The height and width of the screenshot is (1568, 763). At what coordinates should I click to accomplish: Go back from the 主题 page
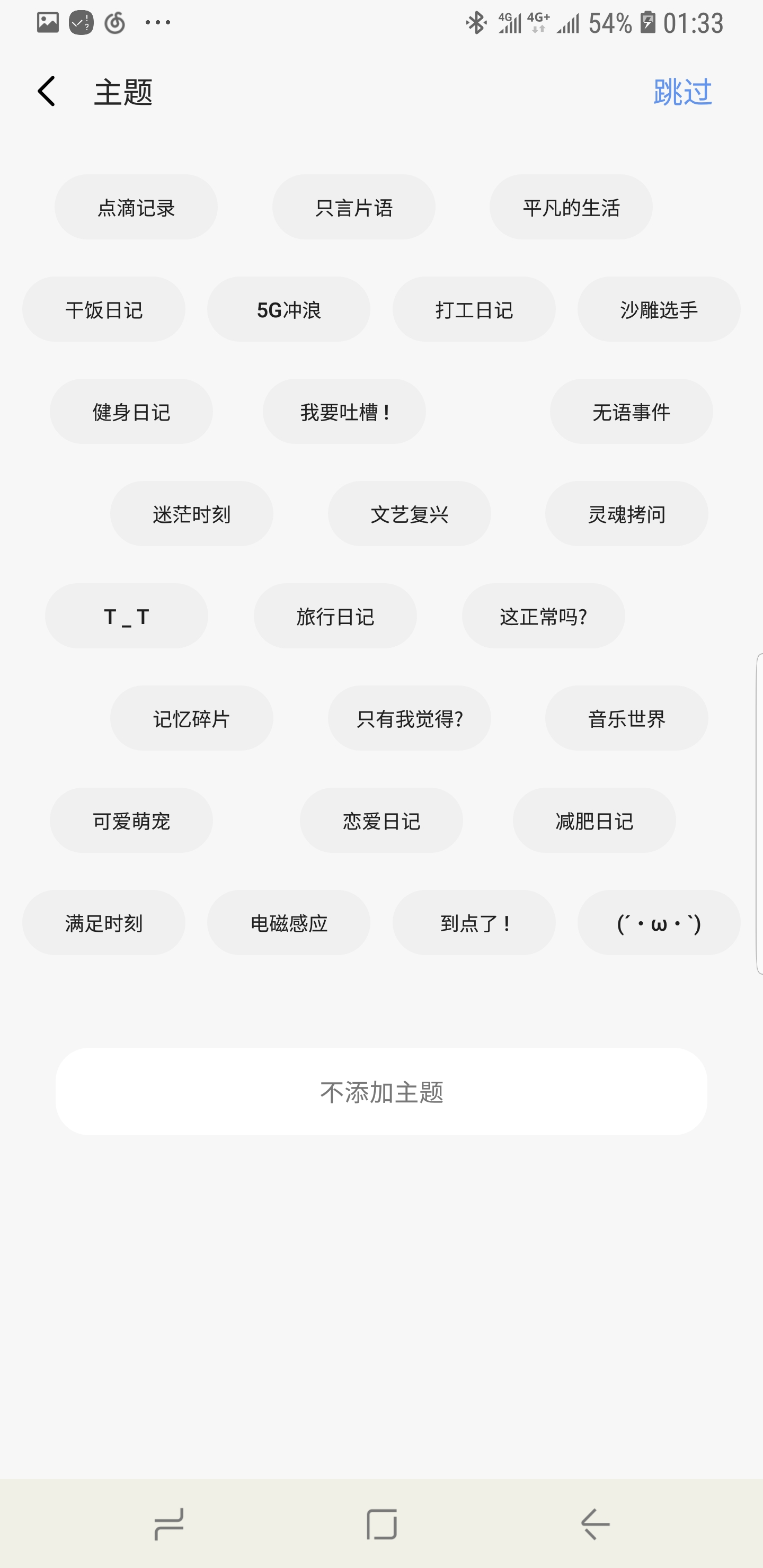pos(46,91)
